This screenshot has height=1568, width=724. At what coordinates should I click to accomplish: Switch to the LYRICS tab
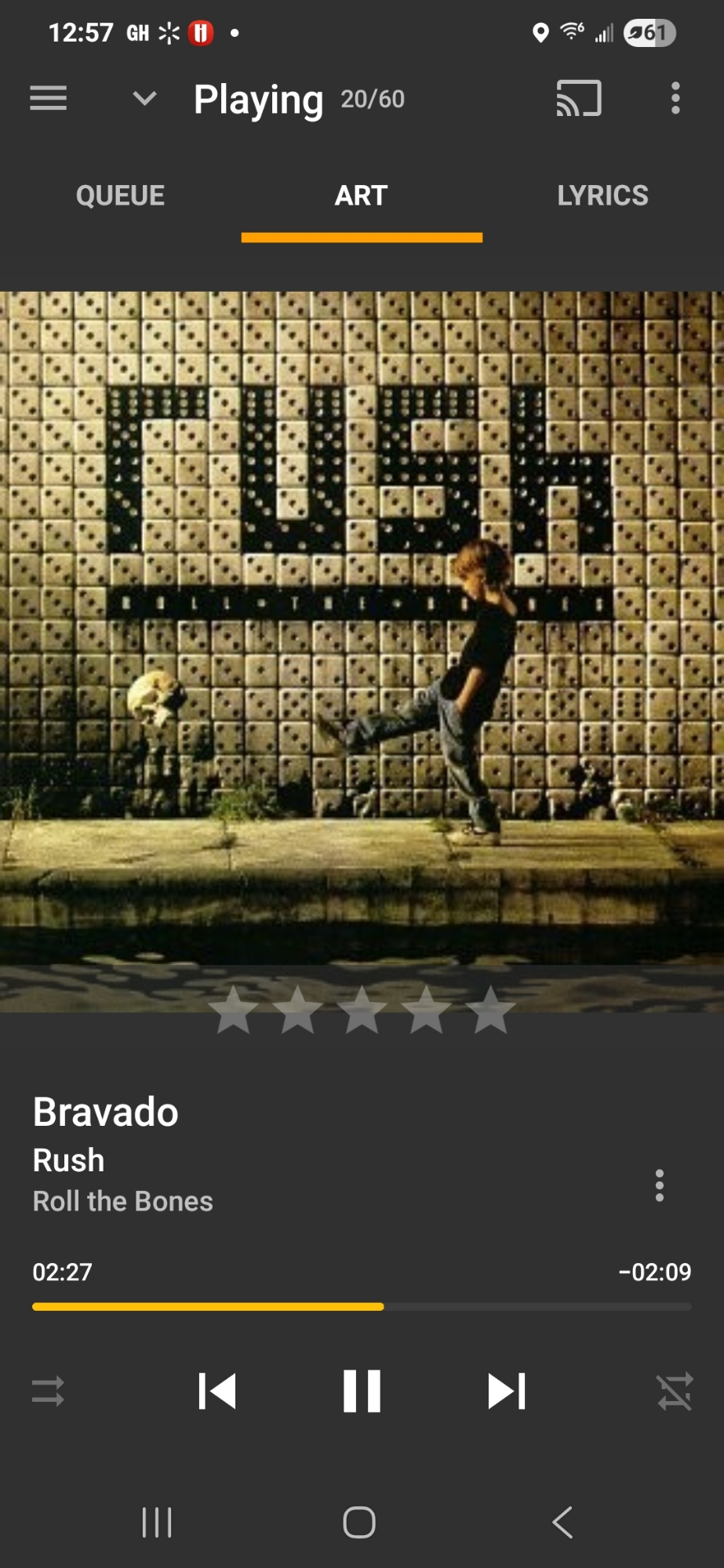tap(602, 195)
